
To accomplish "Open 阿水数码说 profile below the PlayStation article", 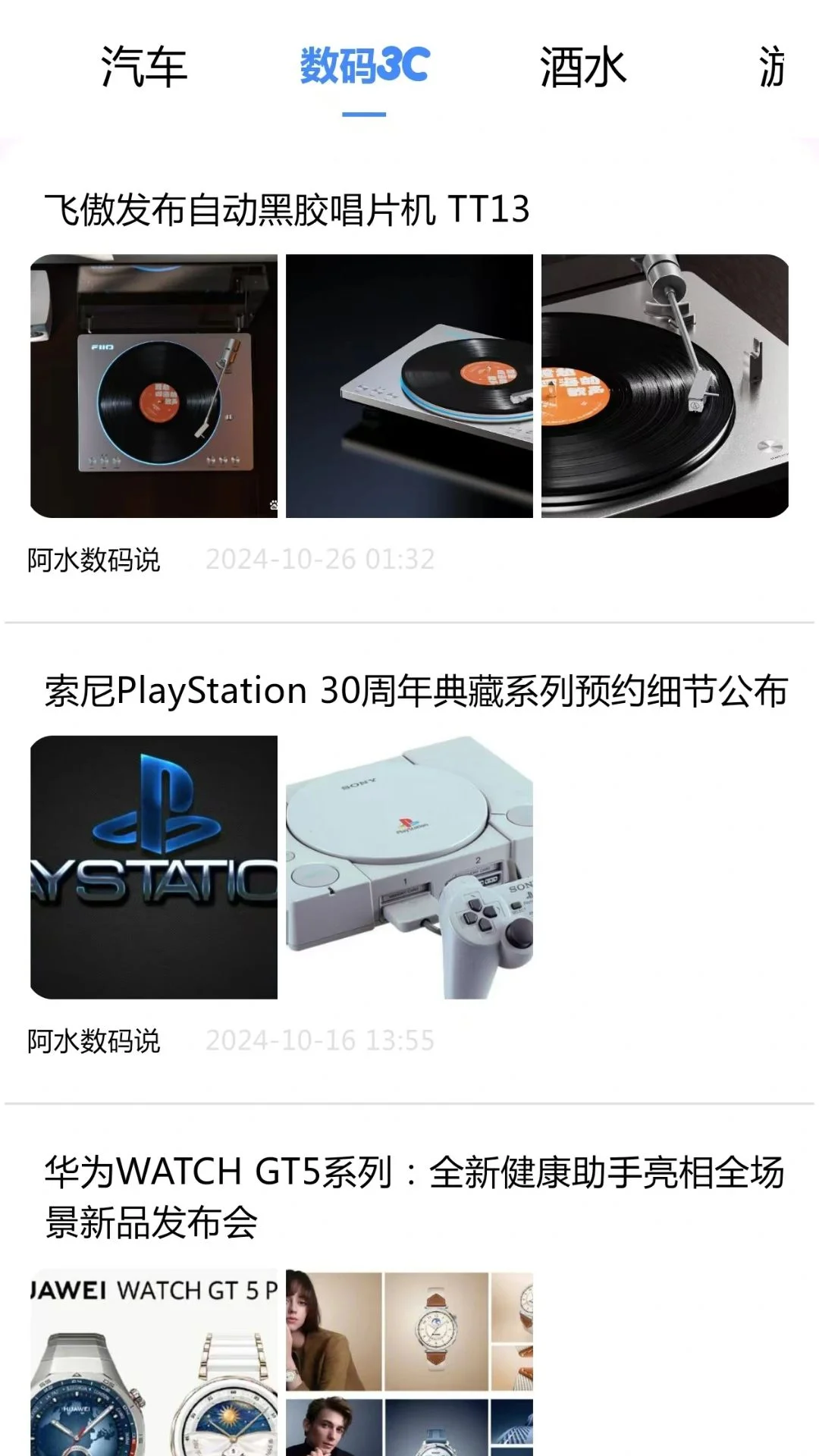I will [x=94, y=1041].
